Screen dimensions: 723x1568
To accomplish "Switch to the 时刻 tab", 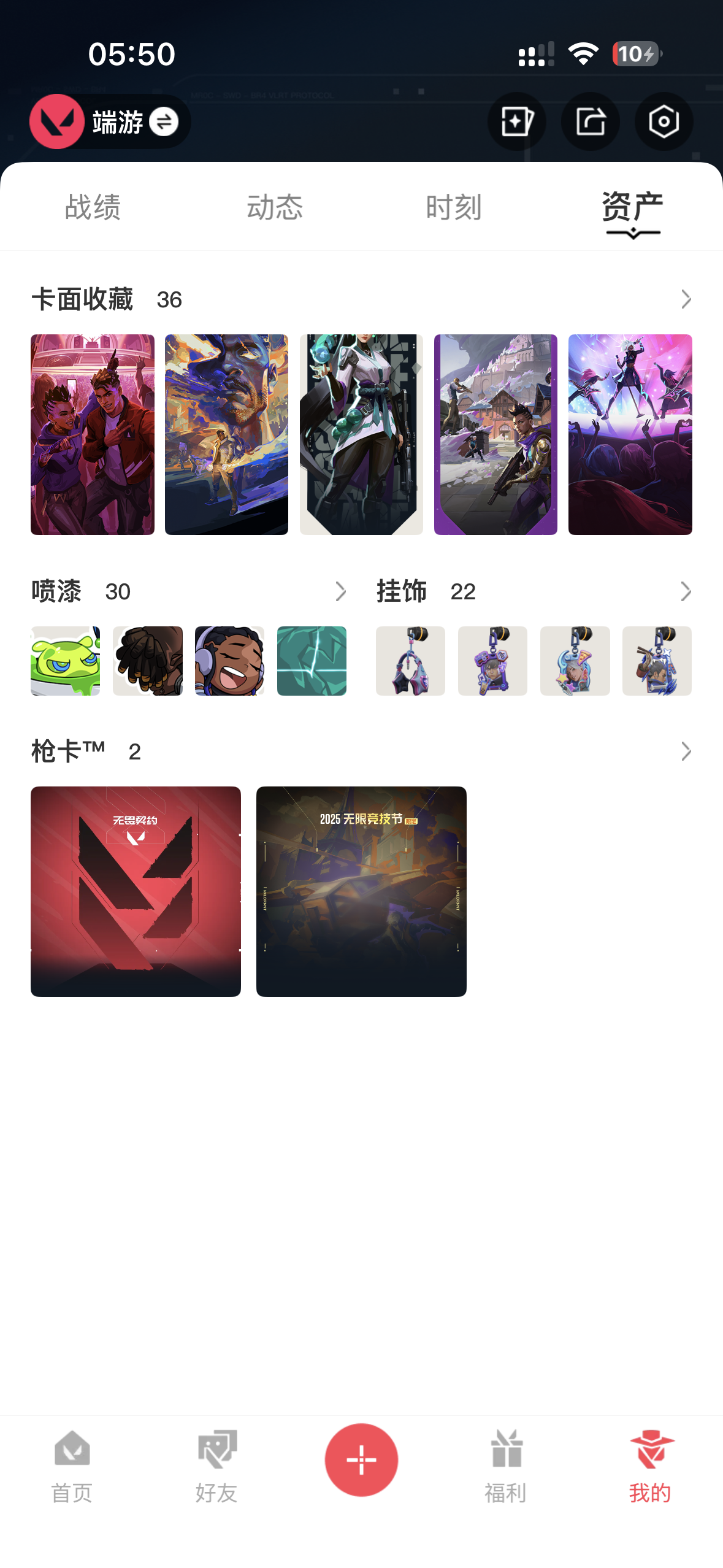I will point(454,207).
